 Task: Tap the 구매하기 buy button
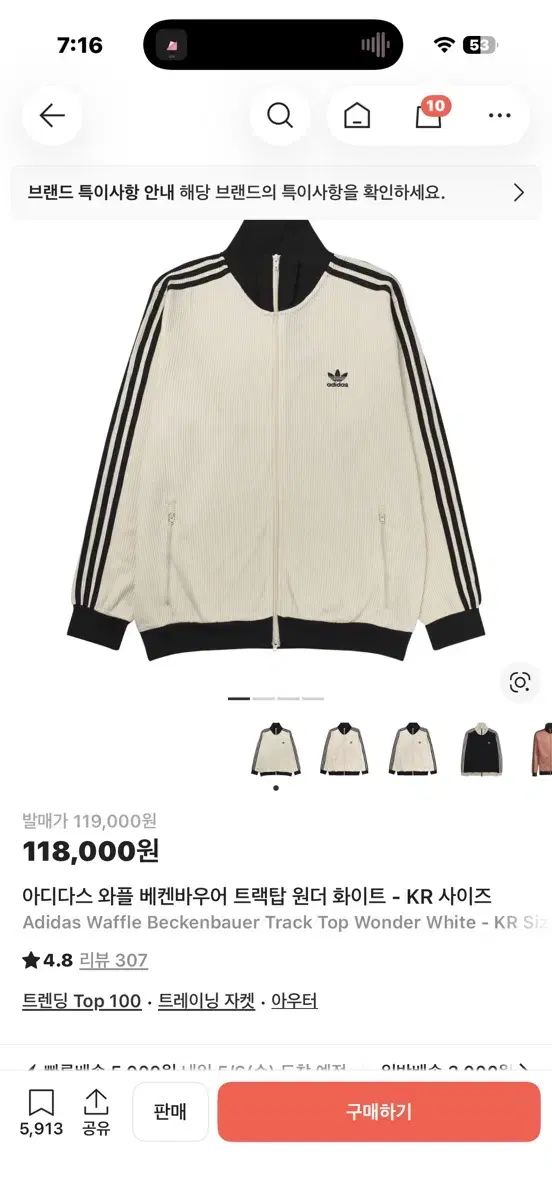click(379, 1111)
